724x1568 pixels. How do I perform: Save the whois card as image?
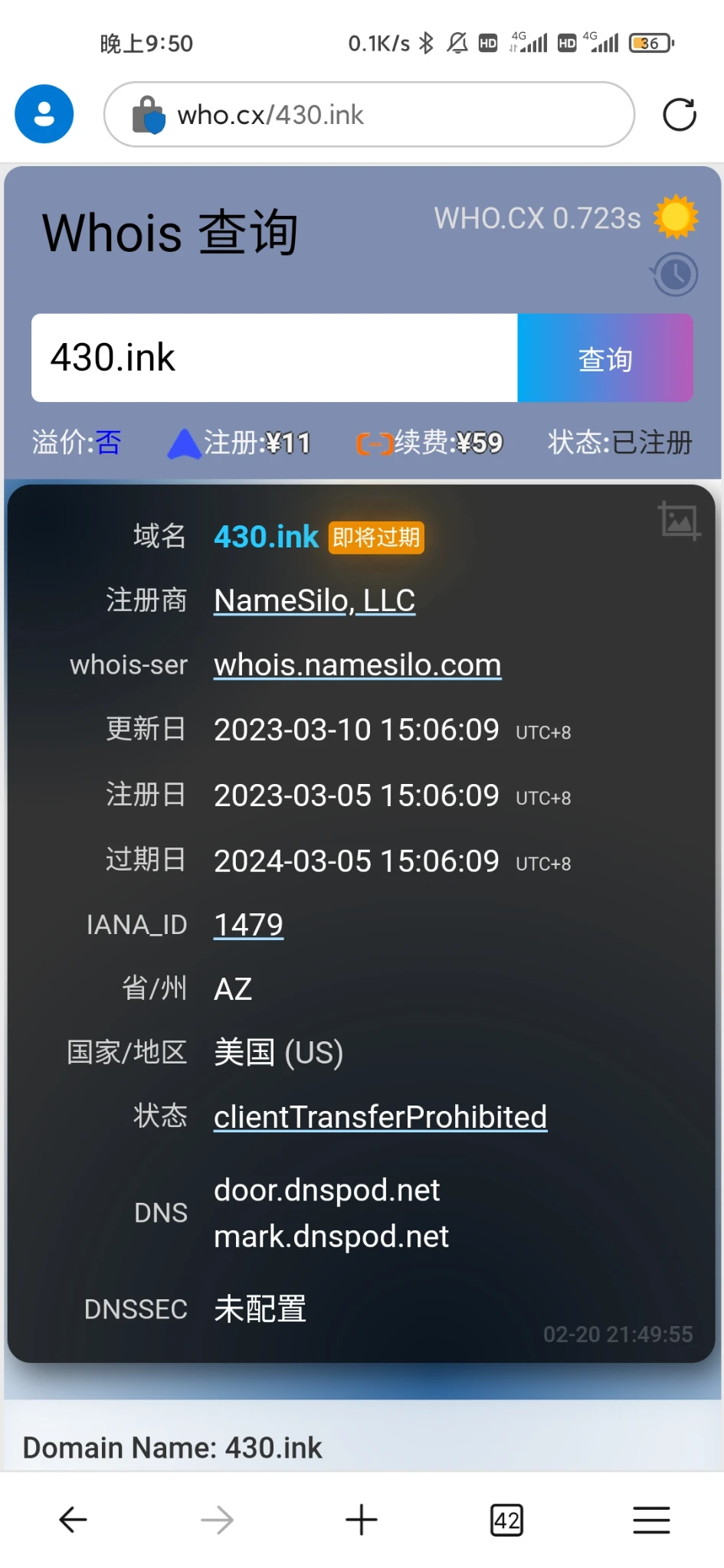tap(679, 521)
